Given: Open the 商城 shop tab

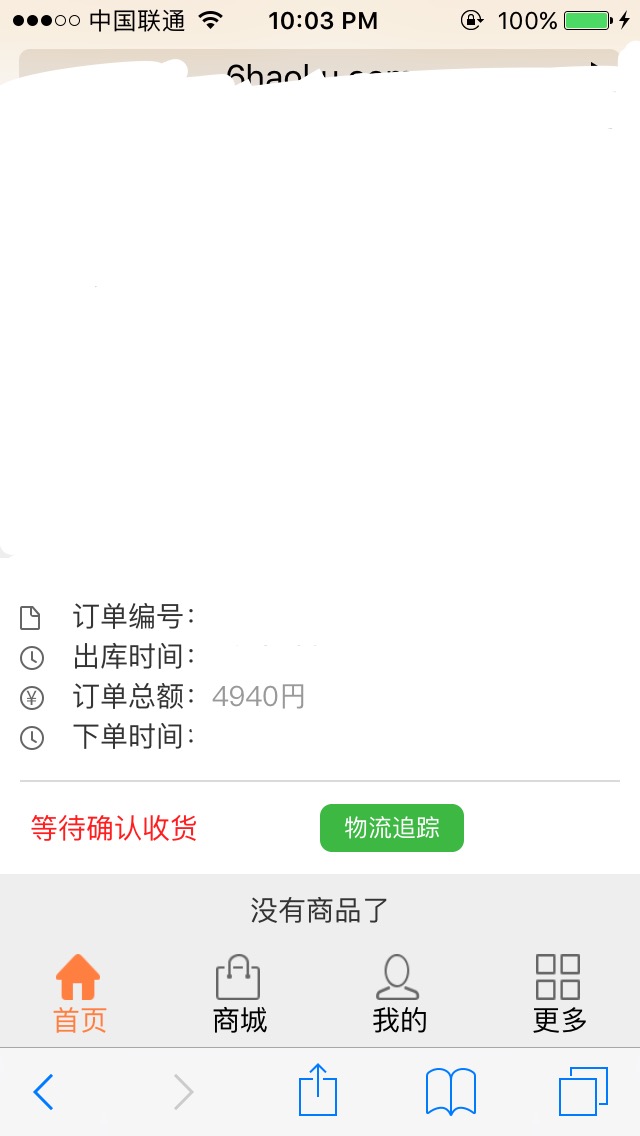Looking at the screenshot, I should (239, 993).
